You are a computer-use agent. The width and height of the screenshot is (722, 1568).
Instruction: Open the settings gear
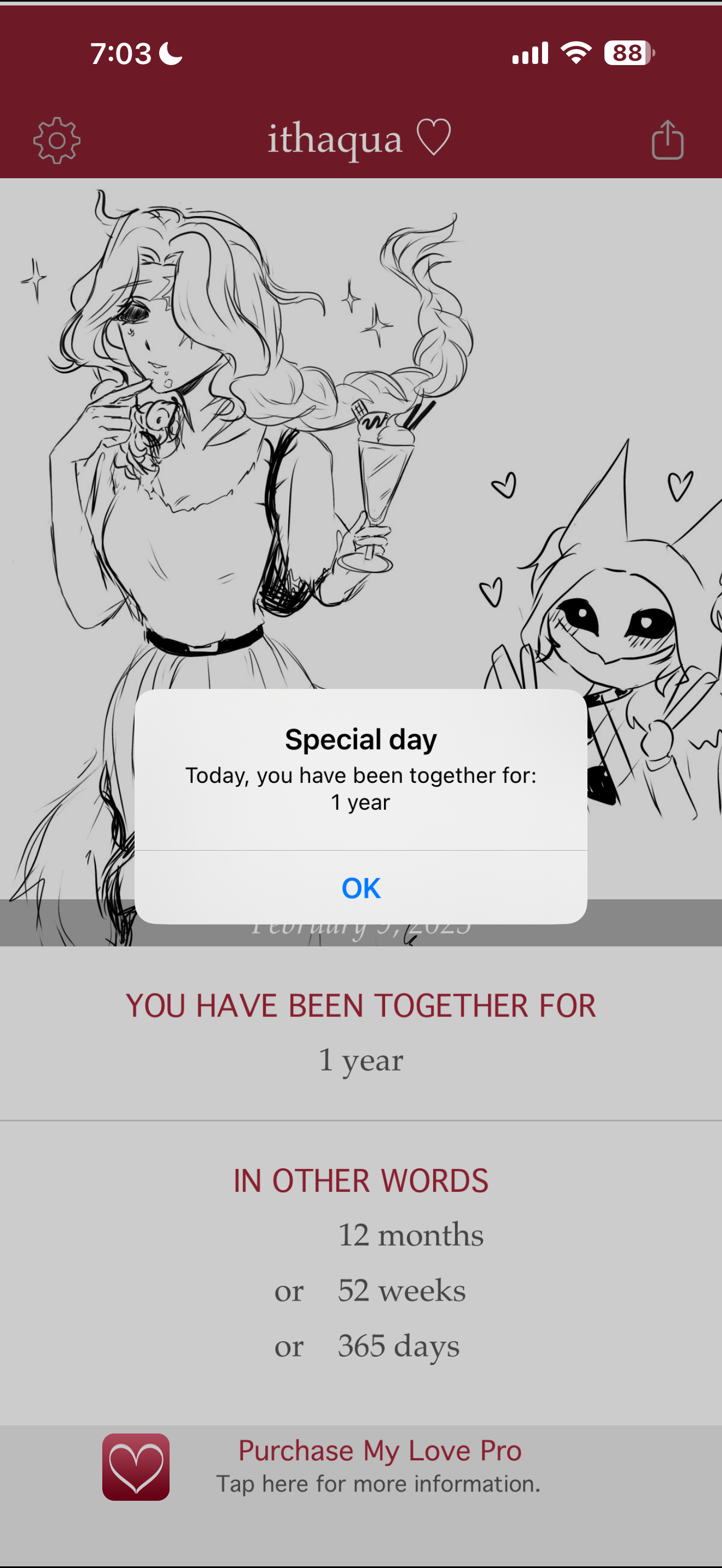tap(57, 141)
